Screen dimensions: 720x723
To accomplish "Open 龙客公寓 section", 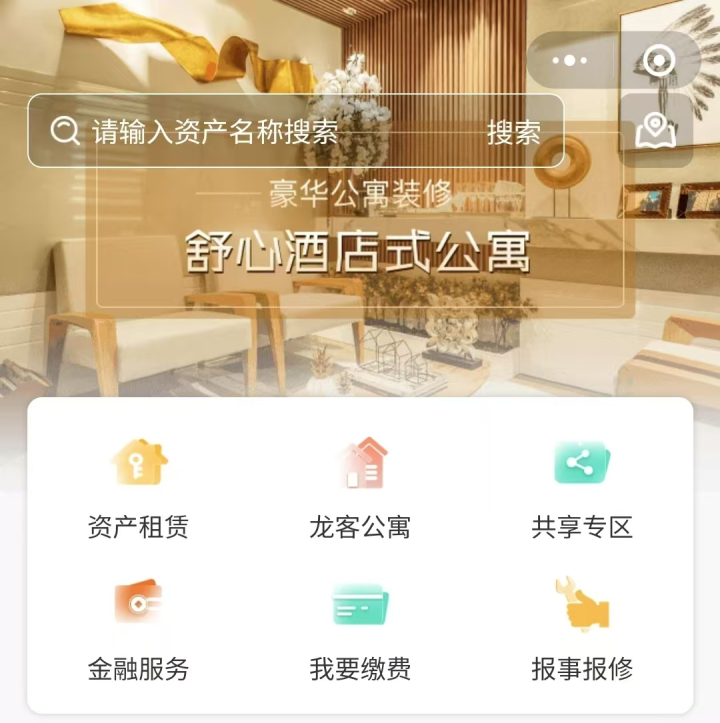I will click(360, 489).
